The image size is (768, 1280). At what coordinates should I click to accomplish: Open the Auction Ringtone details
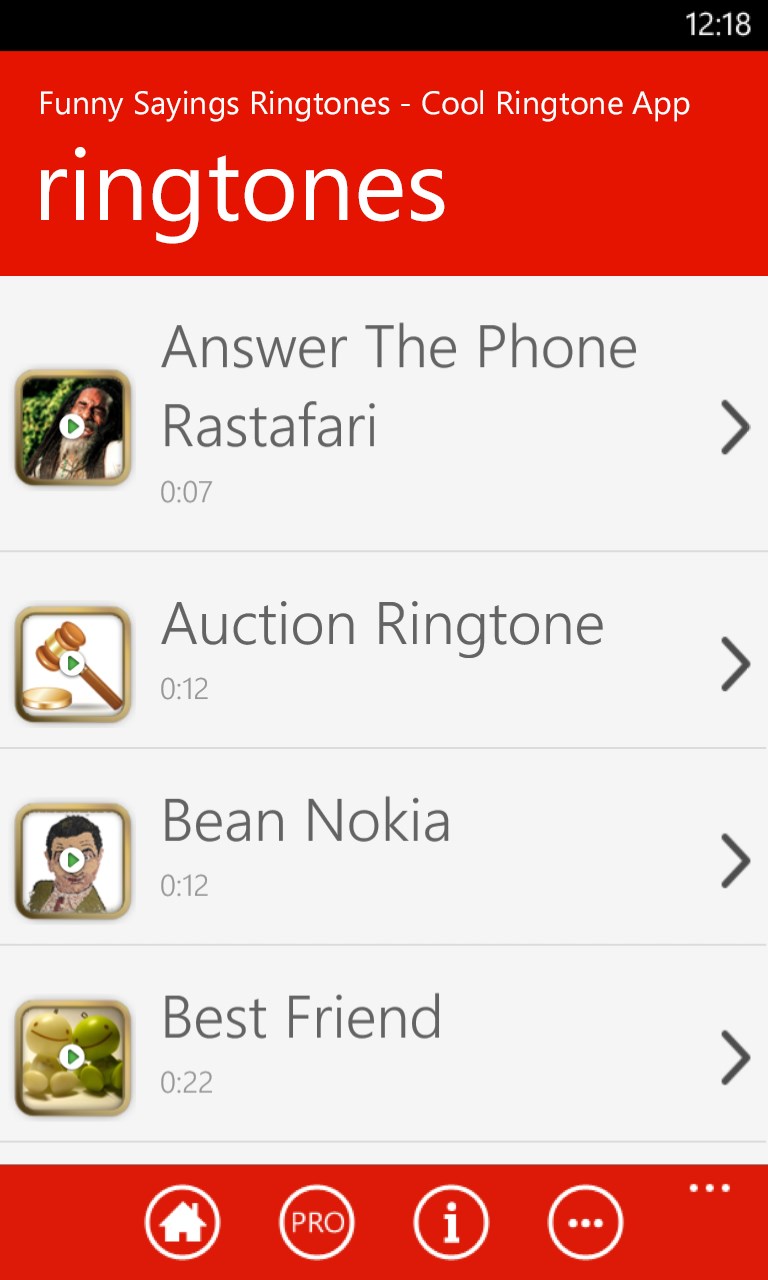click(735, 663)
